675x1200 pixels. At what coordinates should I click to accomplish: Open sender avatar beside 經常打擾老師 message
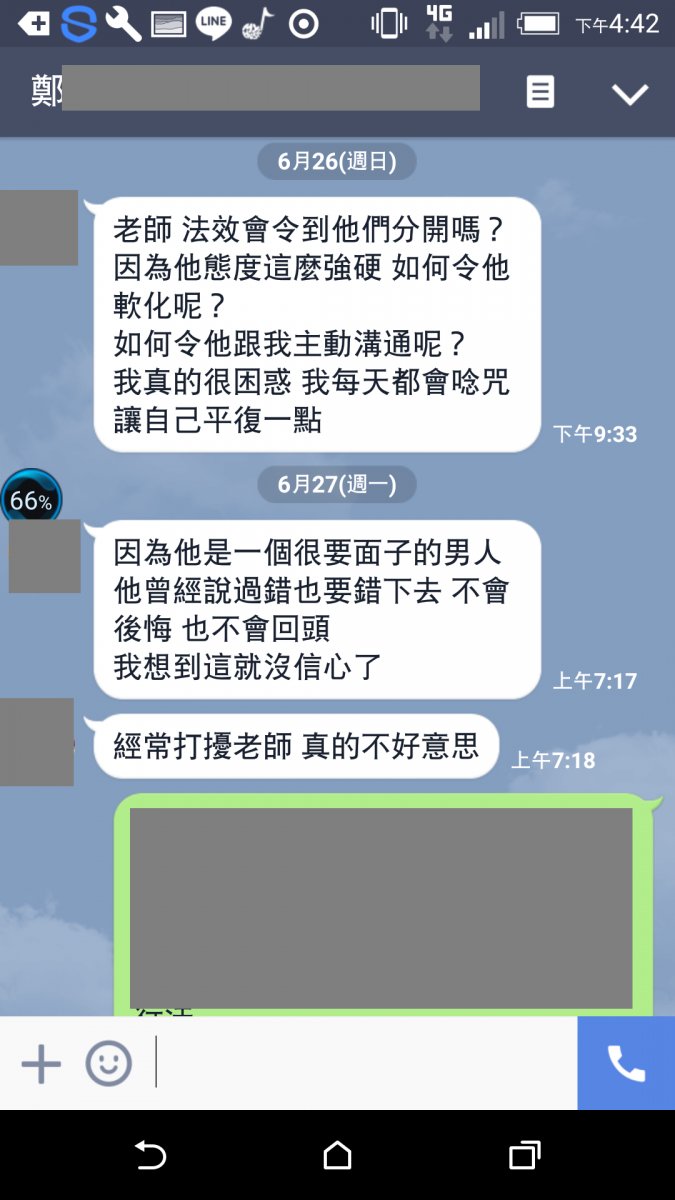pos(37,741)
